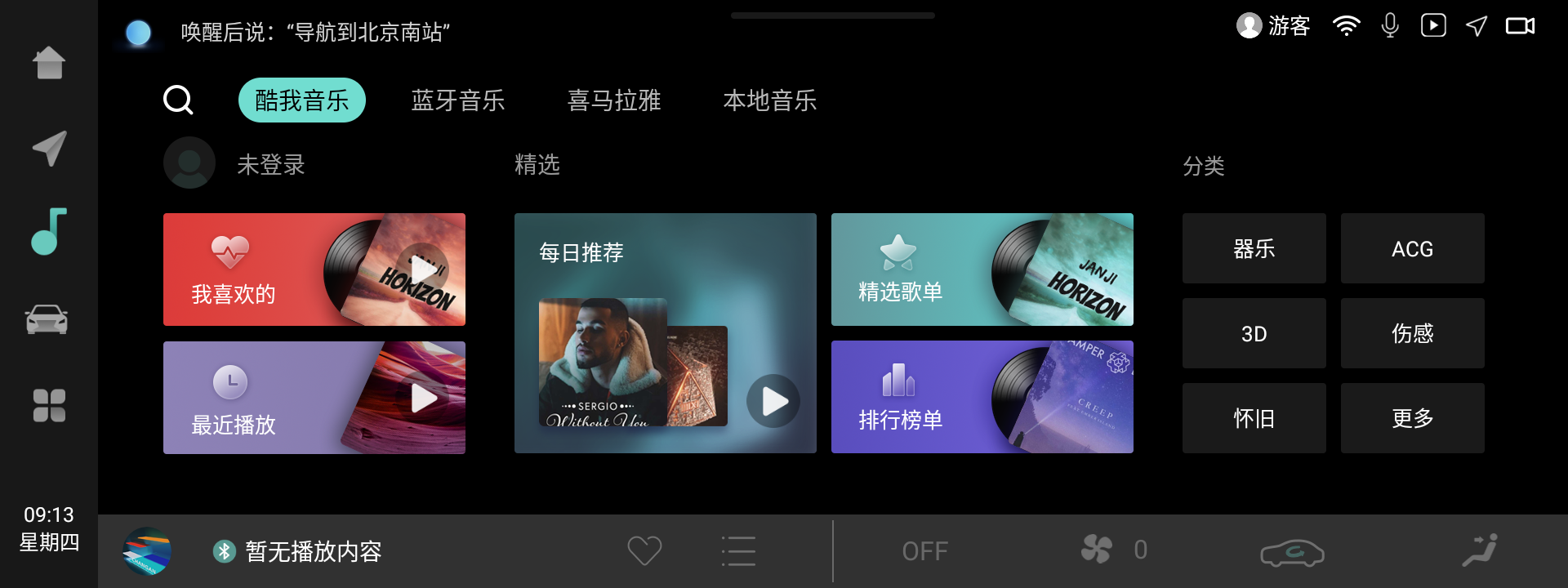Select the 酷我音乐 tab
This screenshot has height=588, width=1568.
(301, 100)
